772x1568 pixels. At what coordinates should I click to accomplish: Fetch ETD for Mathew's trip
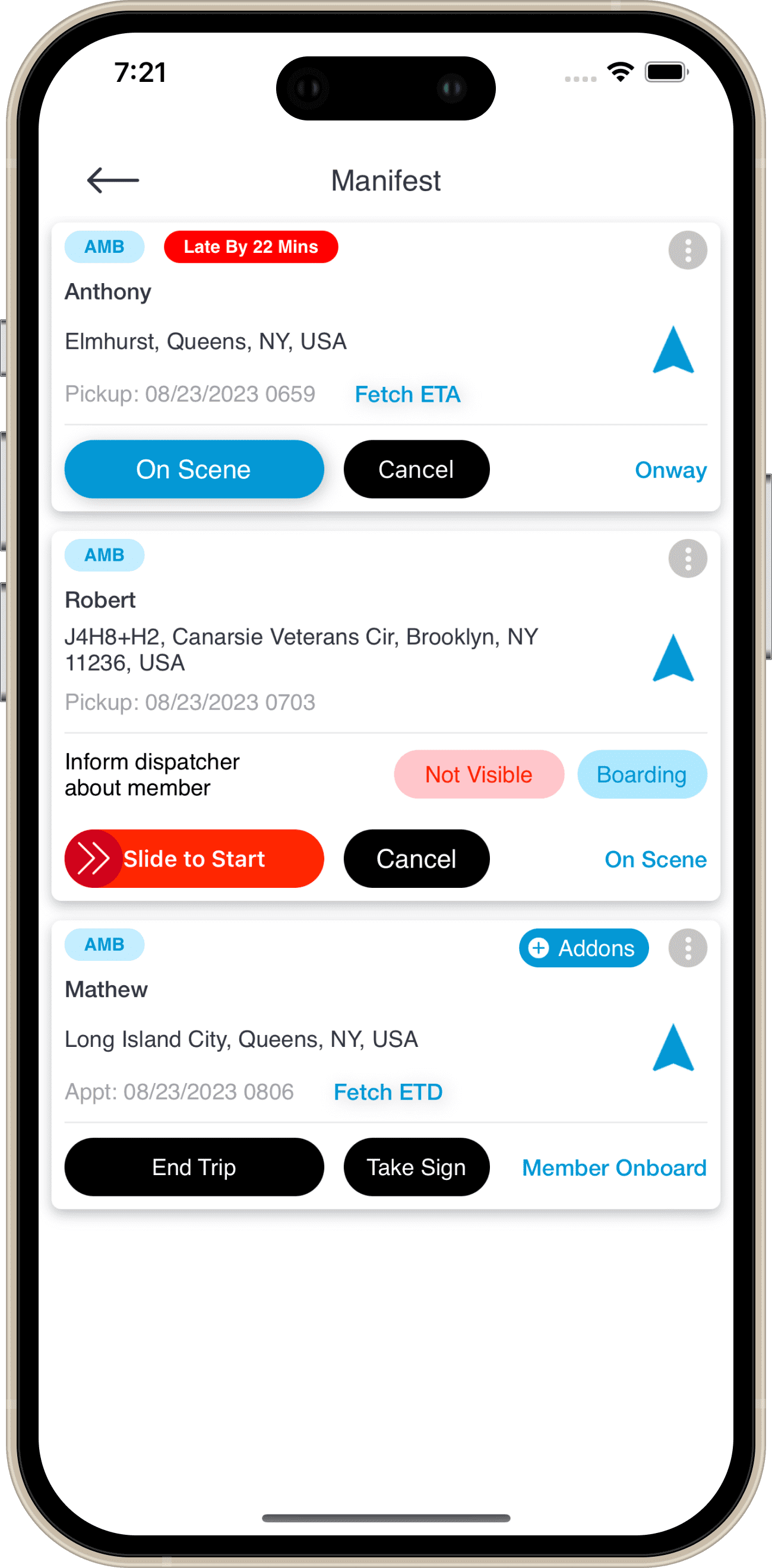click(388, 1092)
